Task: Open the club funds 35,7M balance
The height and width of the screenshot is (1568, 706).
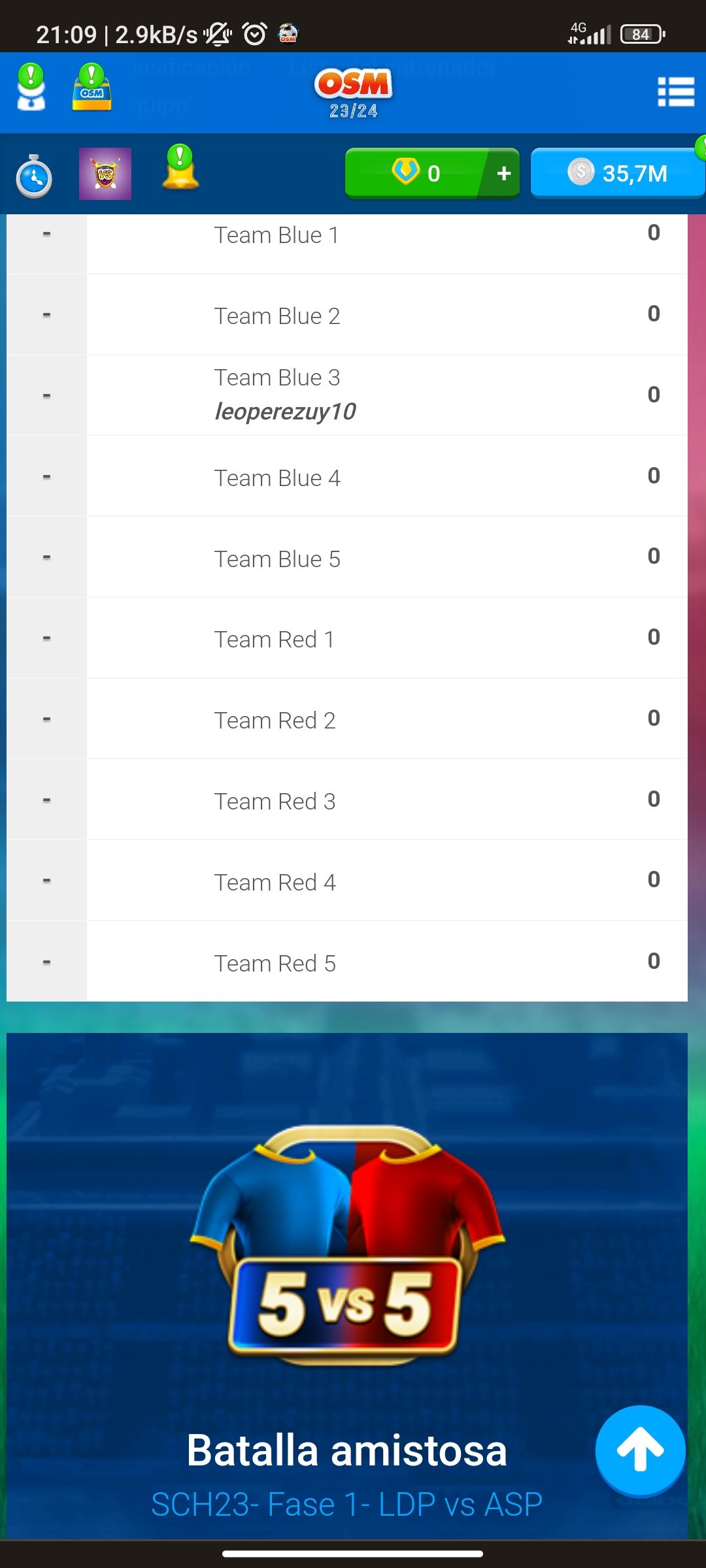Action: click(617, 174)
